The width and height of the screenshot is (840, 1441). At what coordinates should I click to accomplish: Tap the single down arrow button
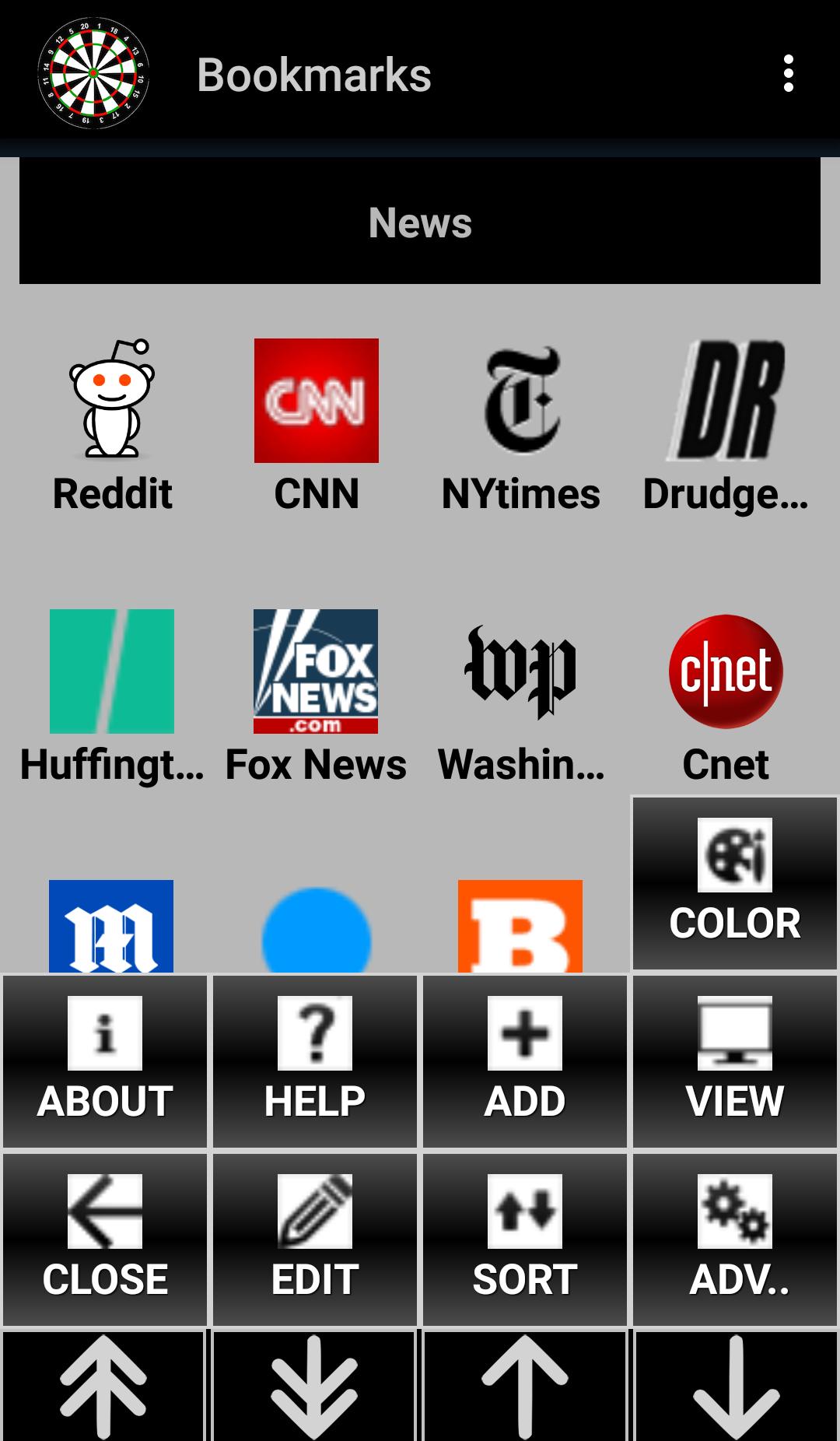tap(736, 1387)
